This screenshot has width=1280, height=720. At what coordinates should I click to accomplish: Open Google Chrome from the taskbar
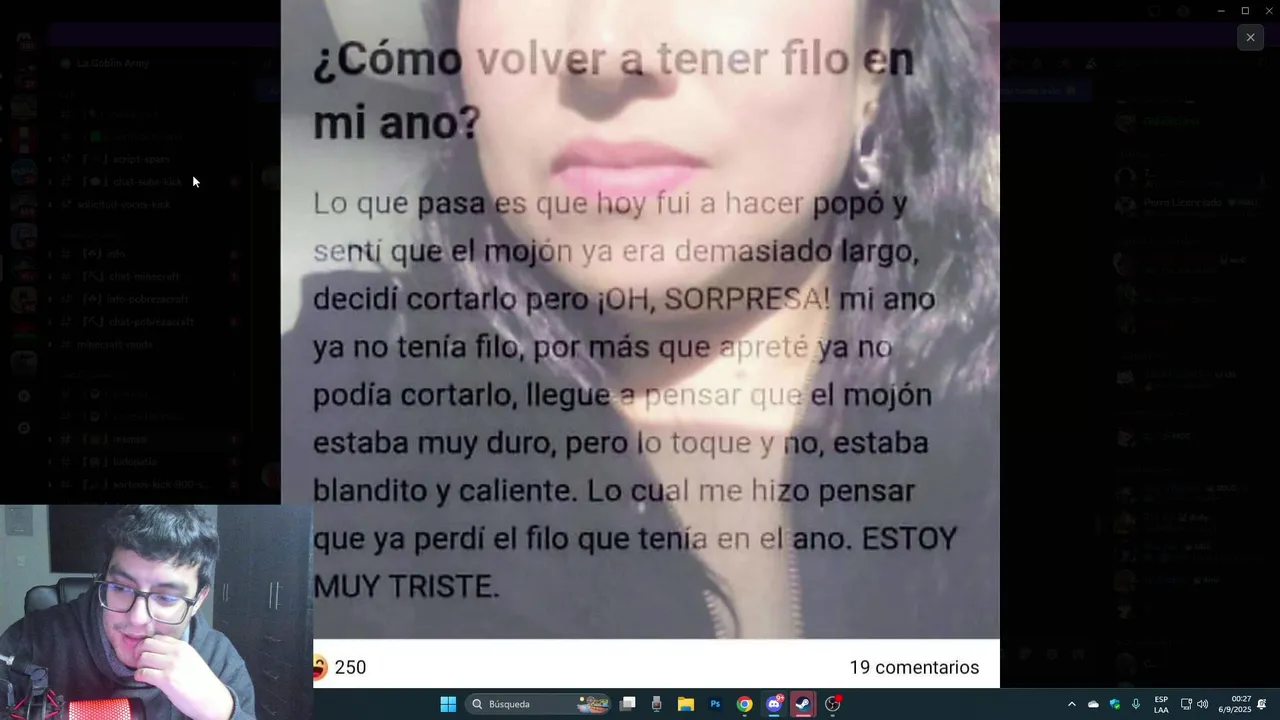pos(744,704)
